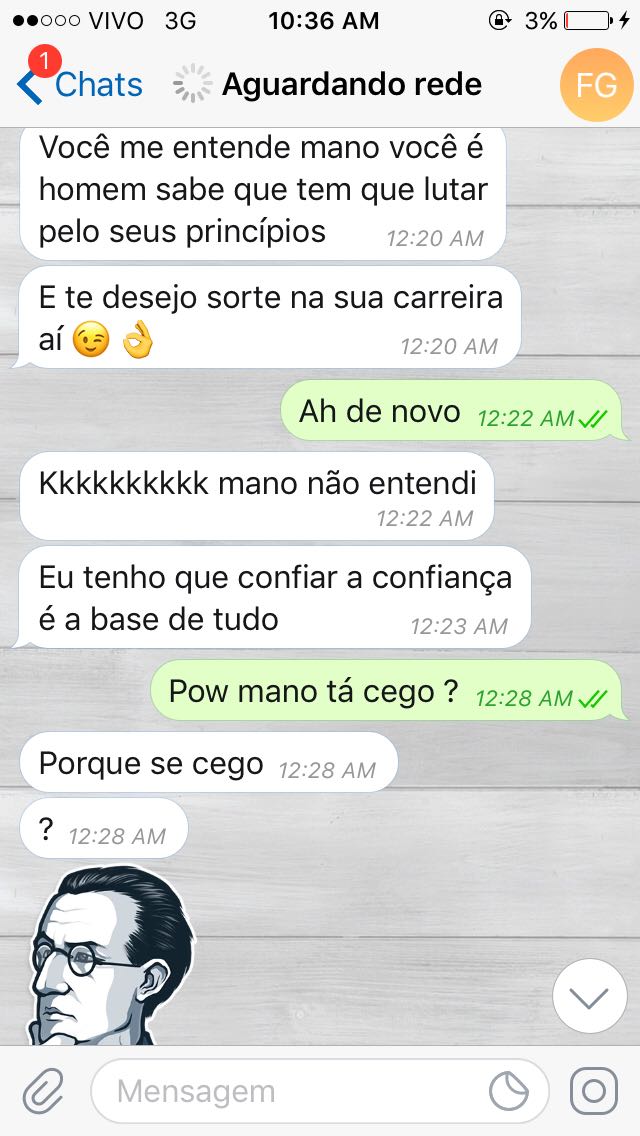640x1136 pixels.
Task: Open the camera button beside the message field
Action: pos(594,1091)
